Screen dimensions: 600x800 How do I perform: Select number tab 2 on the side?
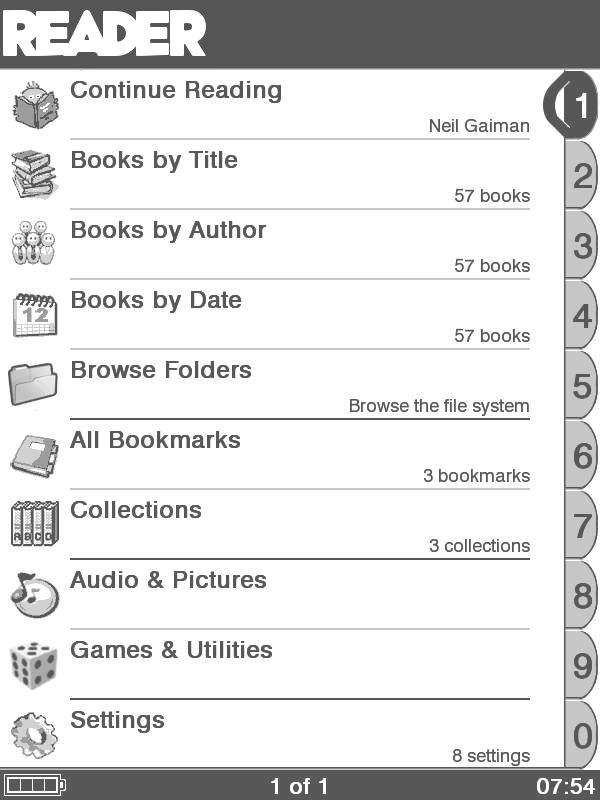click(x=582, y=176)
